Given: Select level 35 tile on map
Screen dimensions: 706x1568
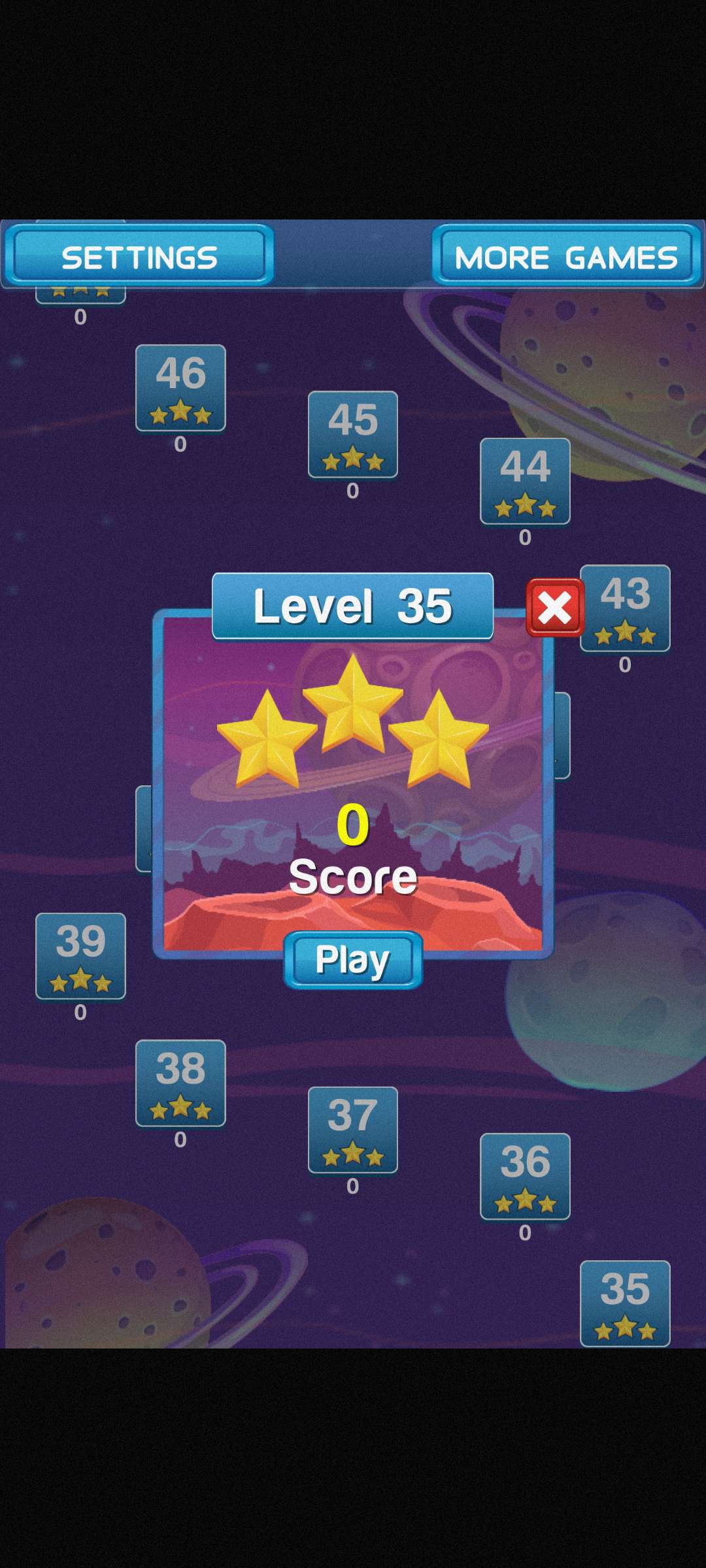Looking at the screenshot, I should (625, 1303).
